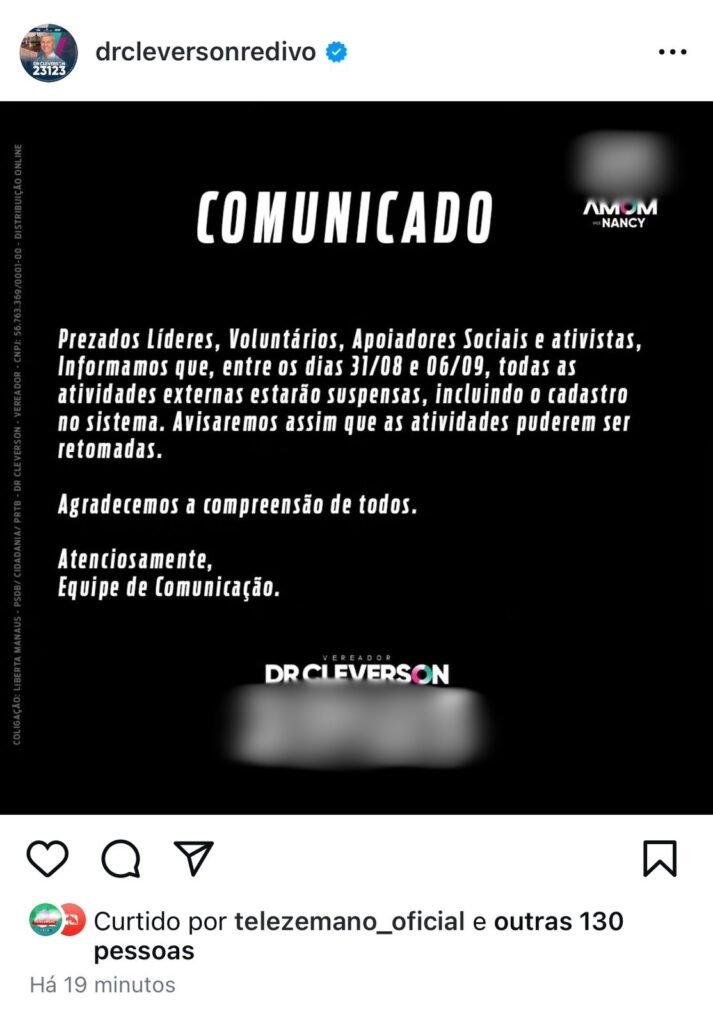The image size is (713, 1024).
Task: Open telezemano_oficial's profile from likes
Action: 349,921
